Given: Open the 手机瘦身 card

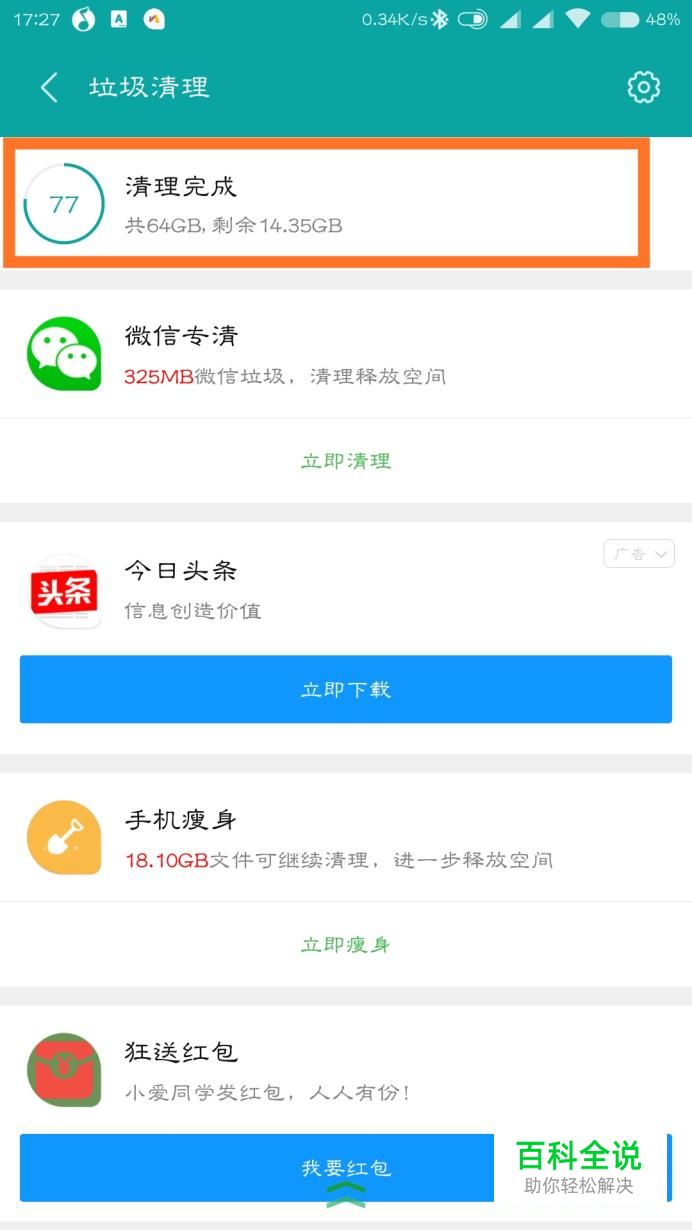Looking at the screenshot, I should (x=346, y=837).
